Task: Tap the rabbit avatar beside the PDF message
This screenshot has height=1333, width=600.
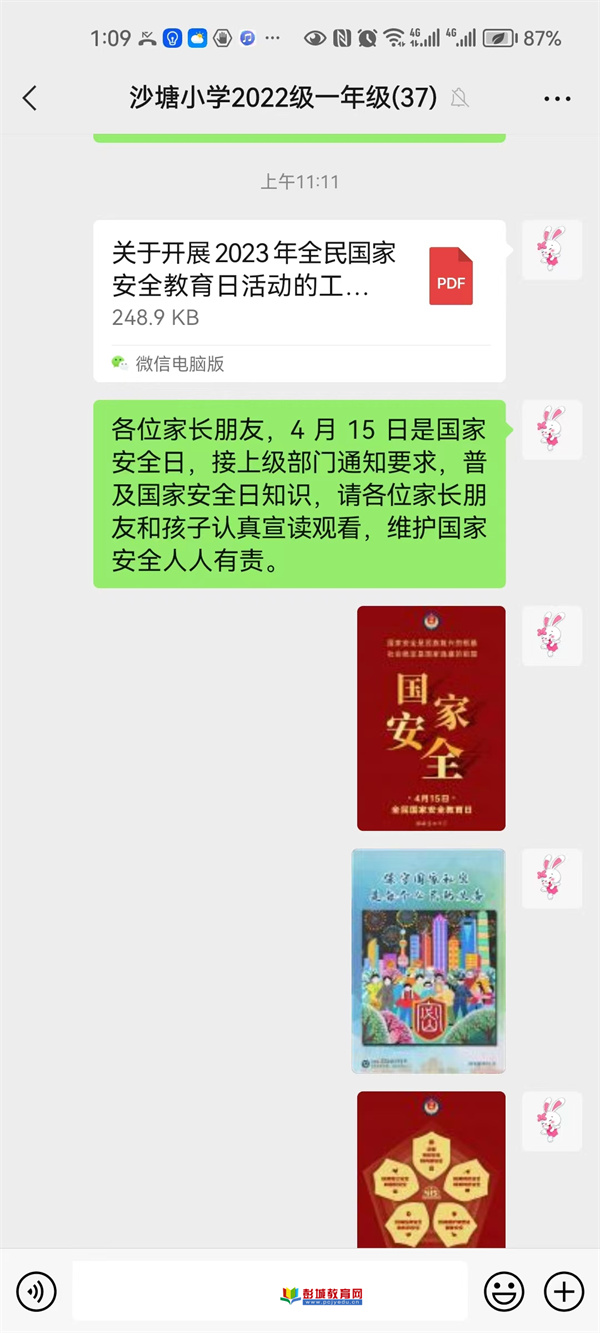Action: pos(552,250)
